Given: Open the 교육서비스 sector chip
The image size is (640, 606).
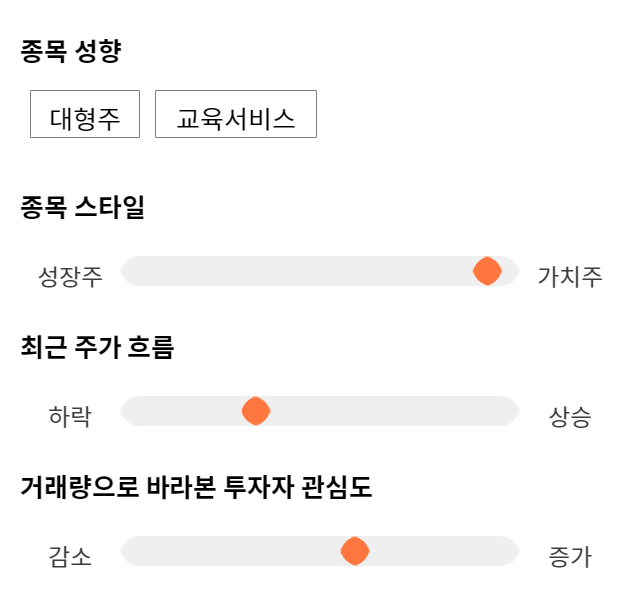Looking at the screenshot, I should (236, 114).
